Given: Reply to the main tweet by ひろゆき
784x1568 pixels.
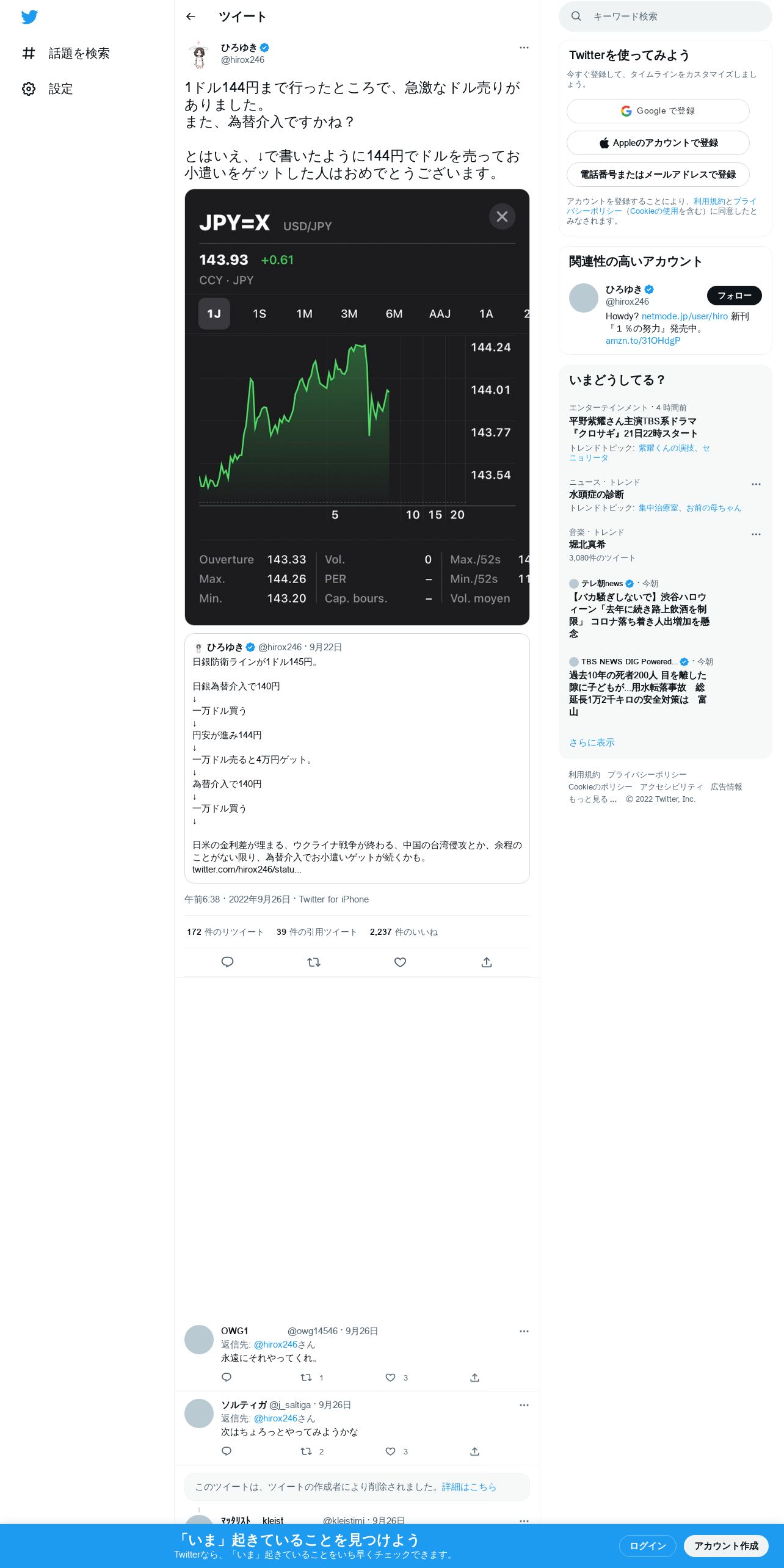Looking at the screenshot, I should pyautogui.click(x=227, y=962).
